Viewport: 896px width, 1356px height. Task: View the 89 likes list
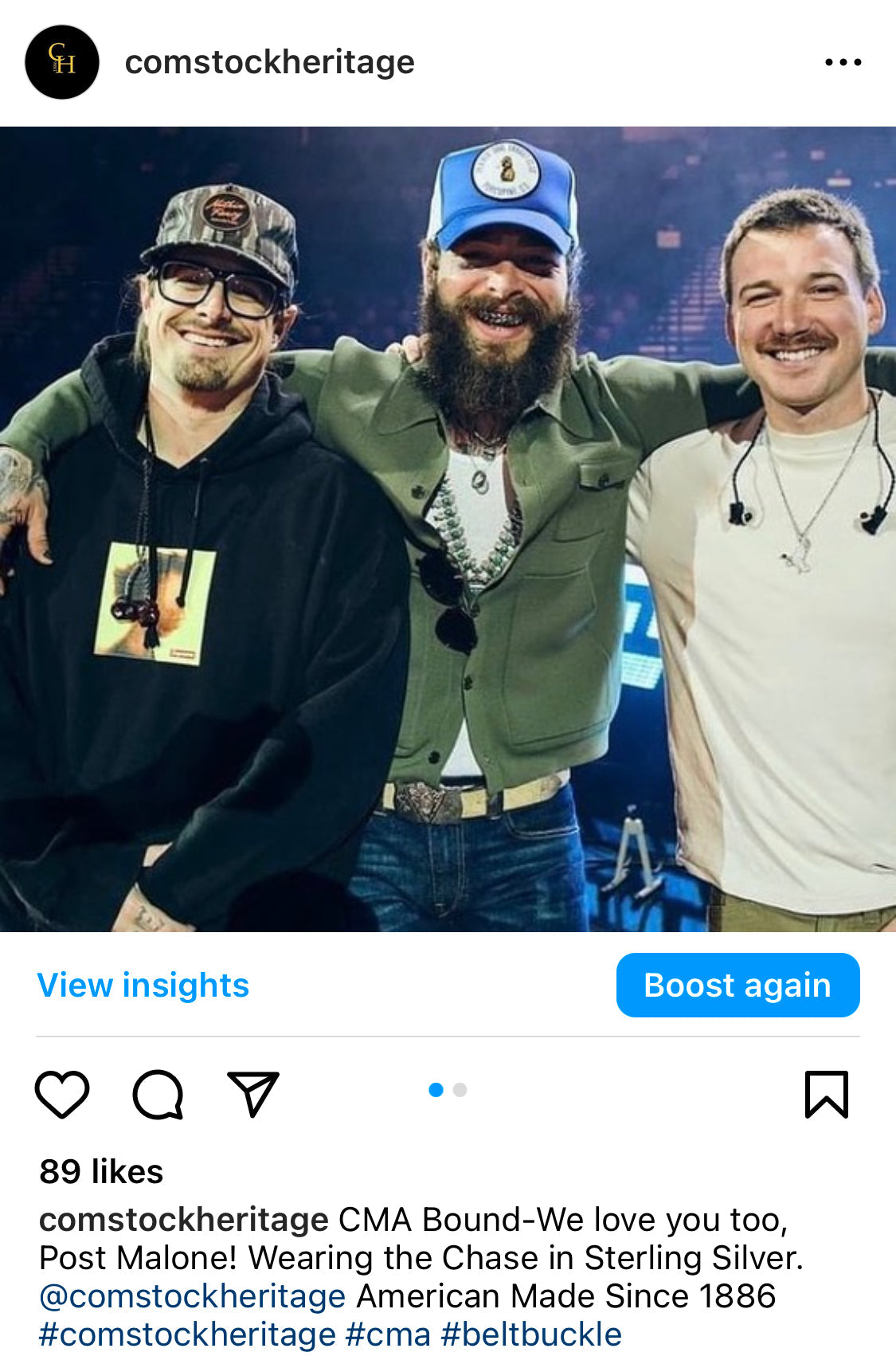(x=101, y=1172)
